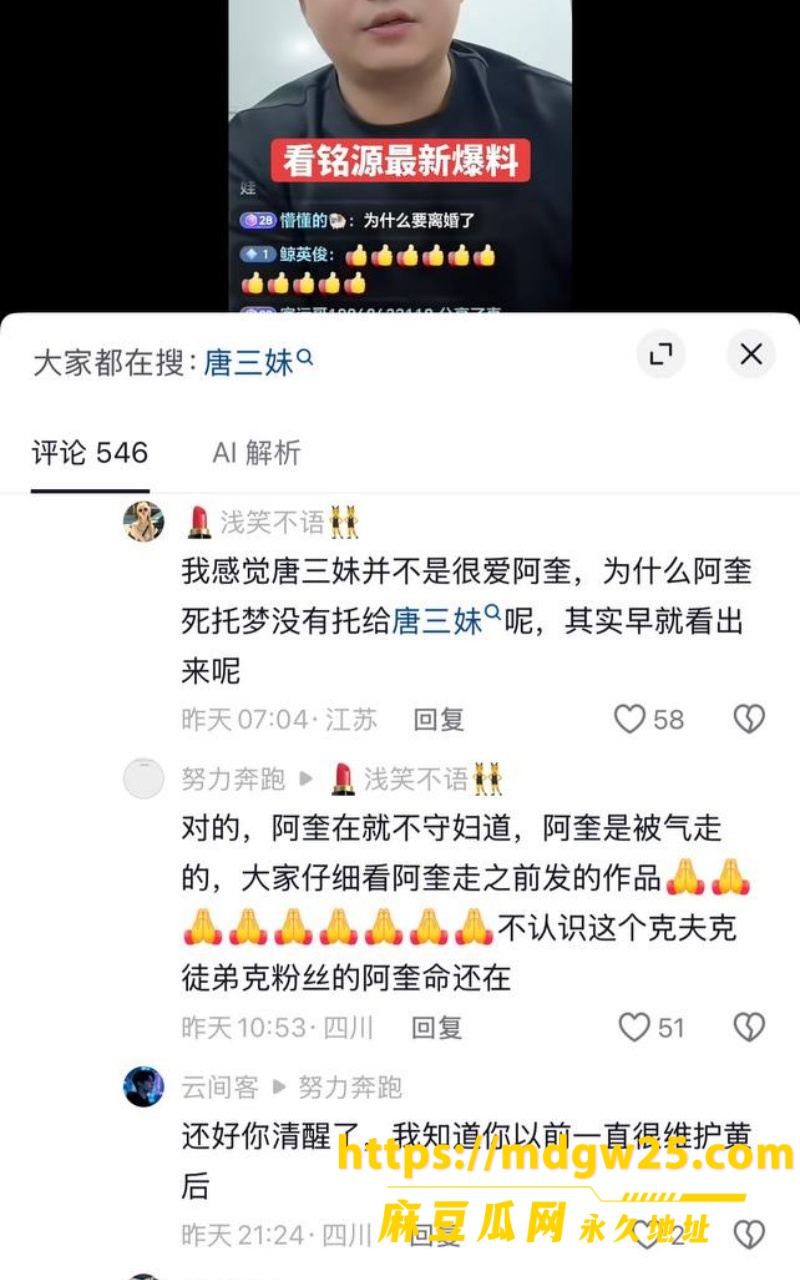Dislike 浅笑不语's comment
The height and width of the screenshot is (1280, 800).
pos(749,719)
